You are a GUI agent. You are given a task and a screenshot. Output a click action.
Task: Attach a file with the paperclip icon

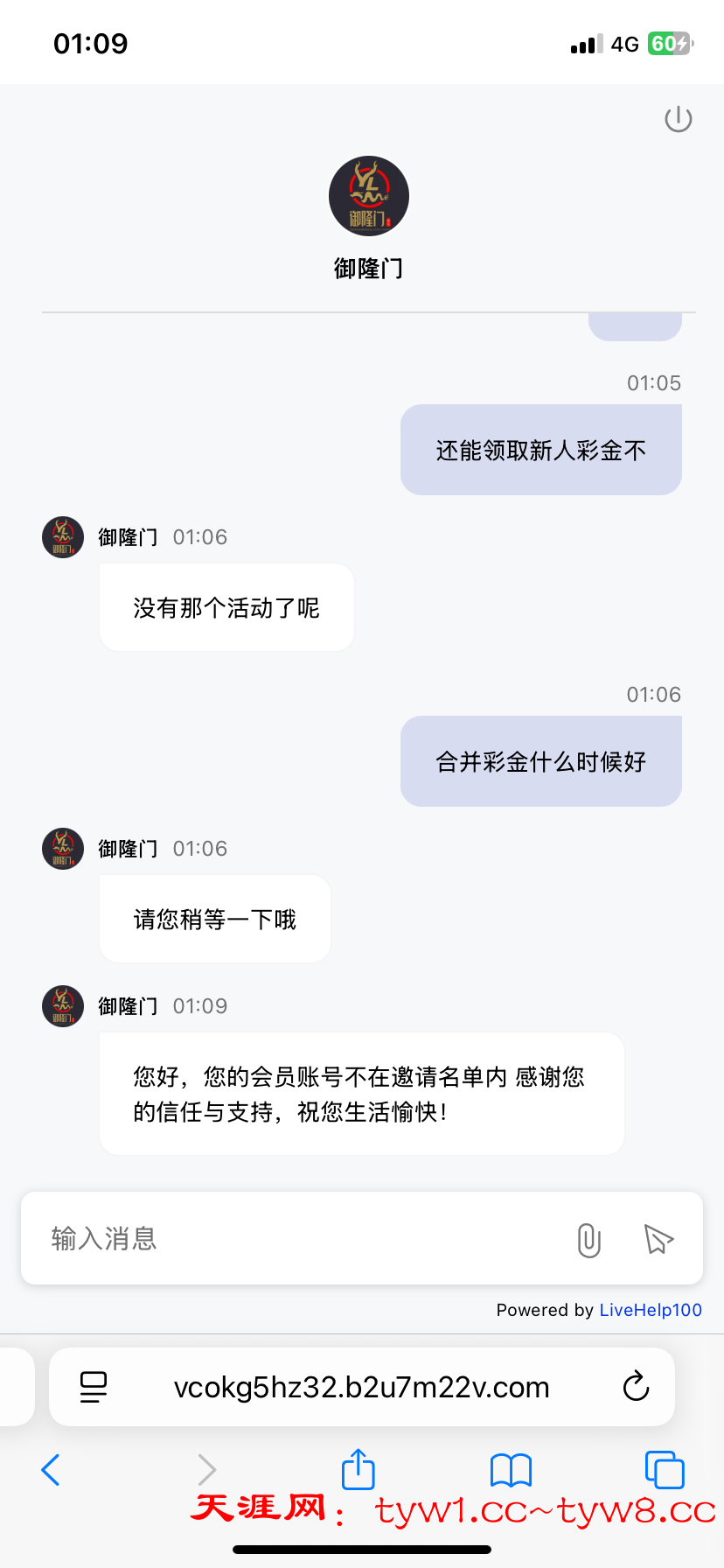tap(588, 1240)
